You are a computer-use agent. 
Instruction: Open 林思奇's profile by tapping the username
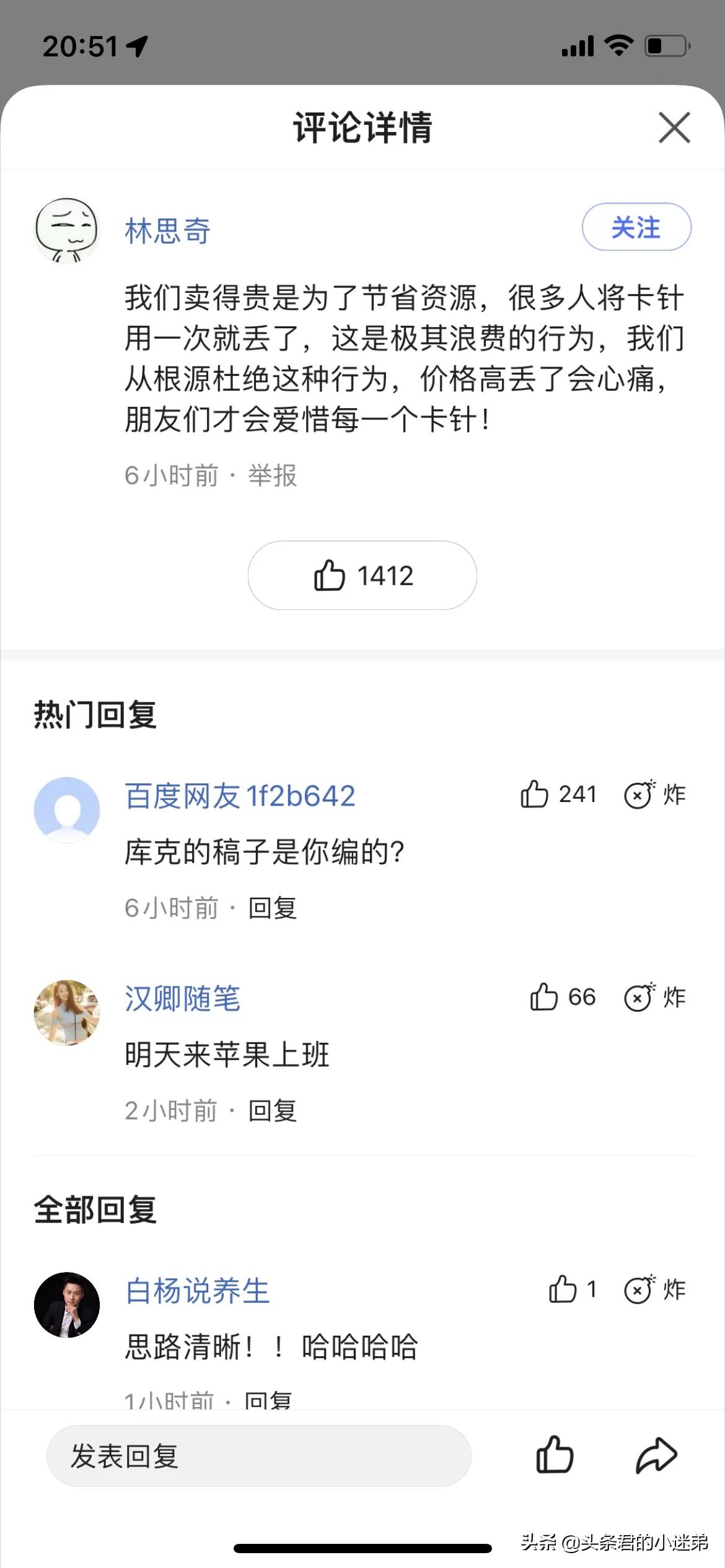166,230
